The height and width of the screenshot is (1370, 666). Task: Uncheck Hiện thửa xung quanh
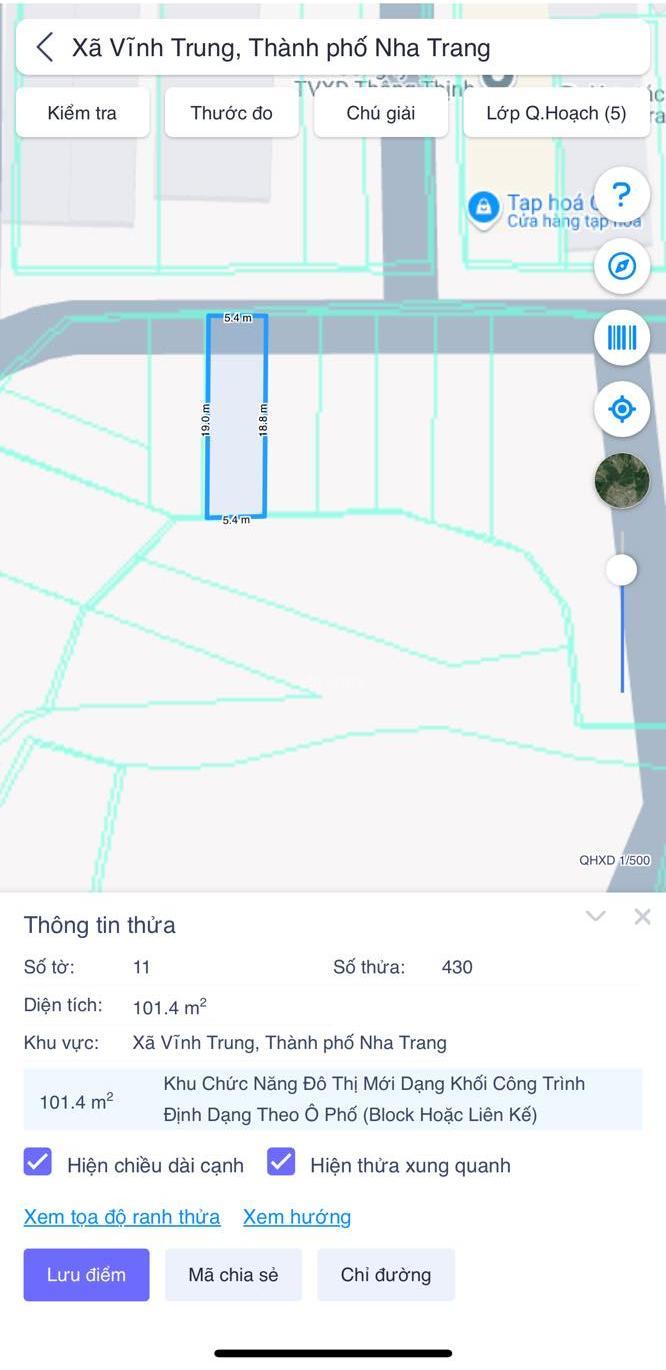click(x=281, y=1163)
